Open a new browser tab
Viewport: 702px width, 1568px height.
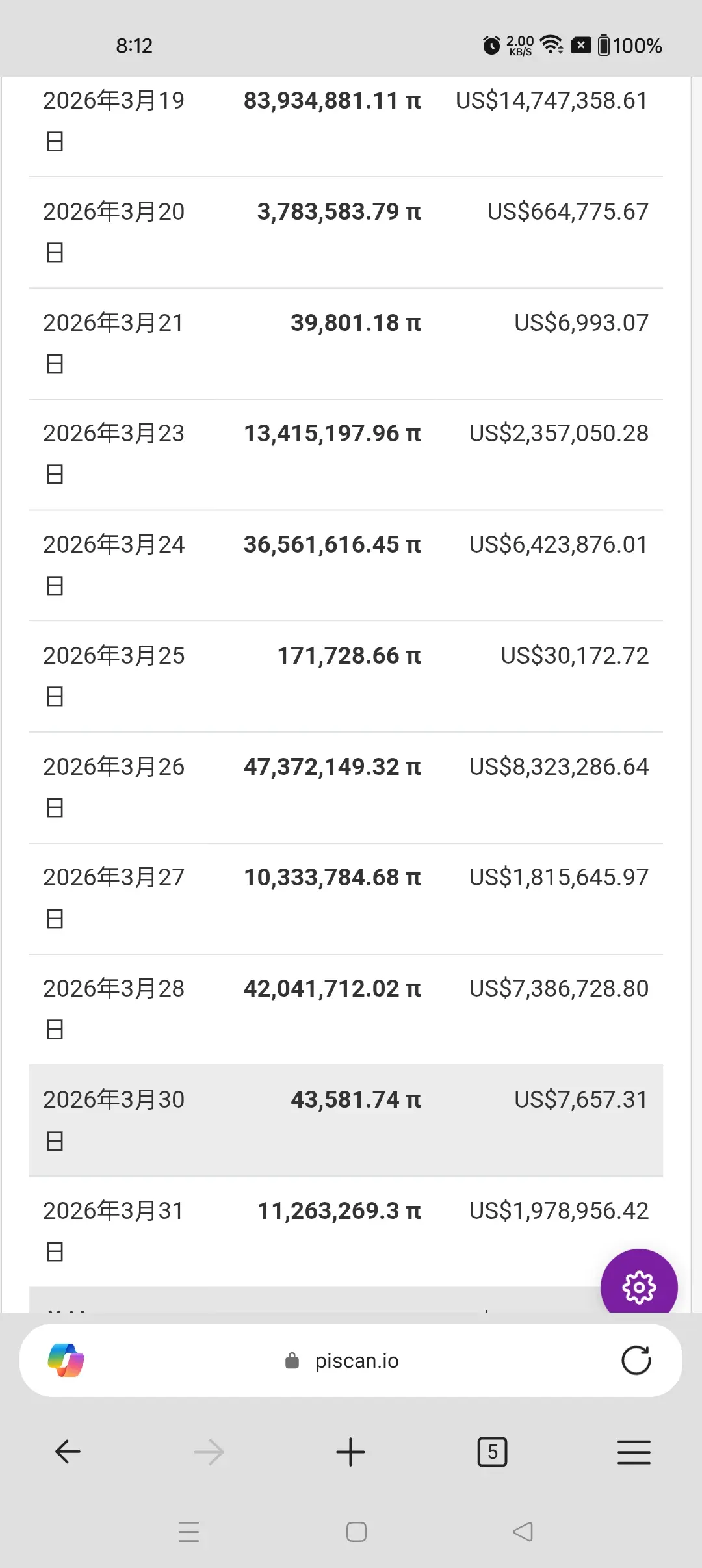350,1452
